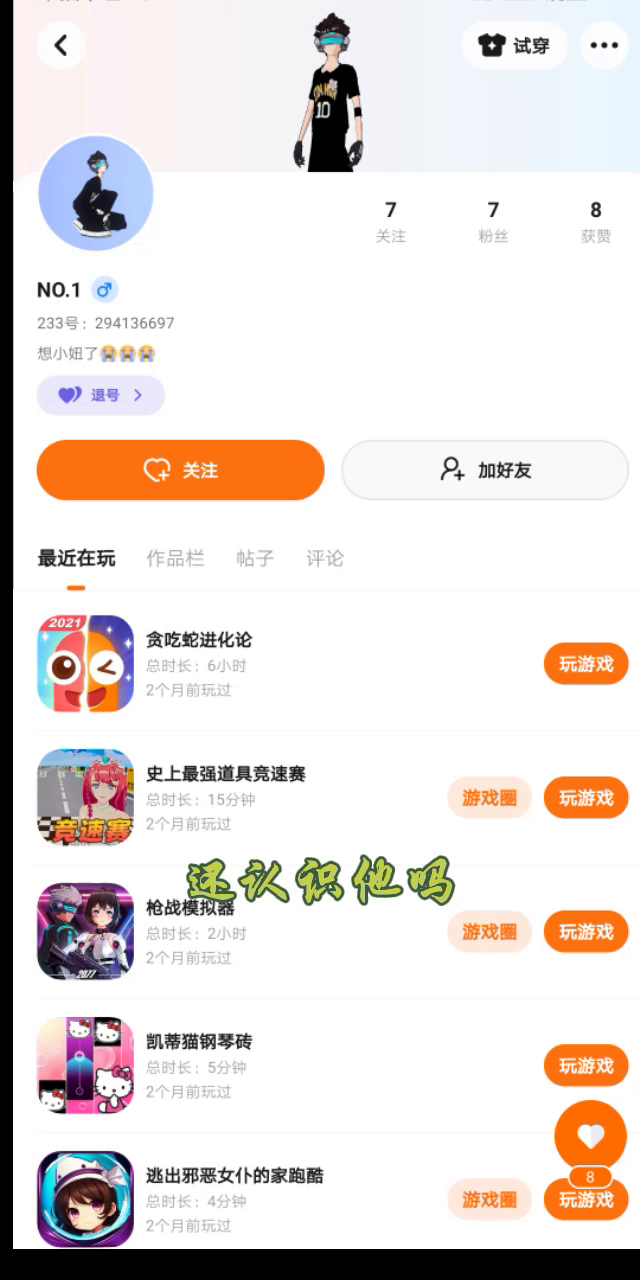
Task: Launch 枪战模拟器 with 玩游戏
Action: tap(586, 932)
